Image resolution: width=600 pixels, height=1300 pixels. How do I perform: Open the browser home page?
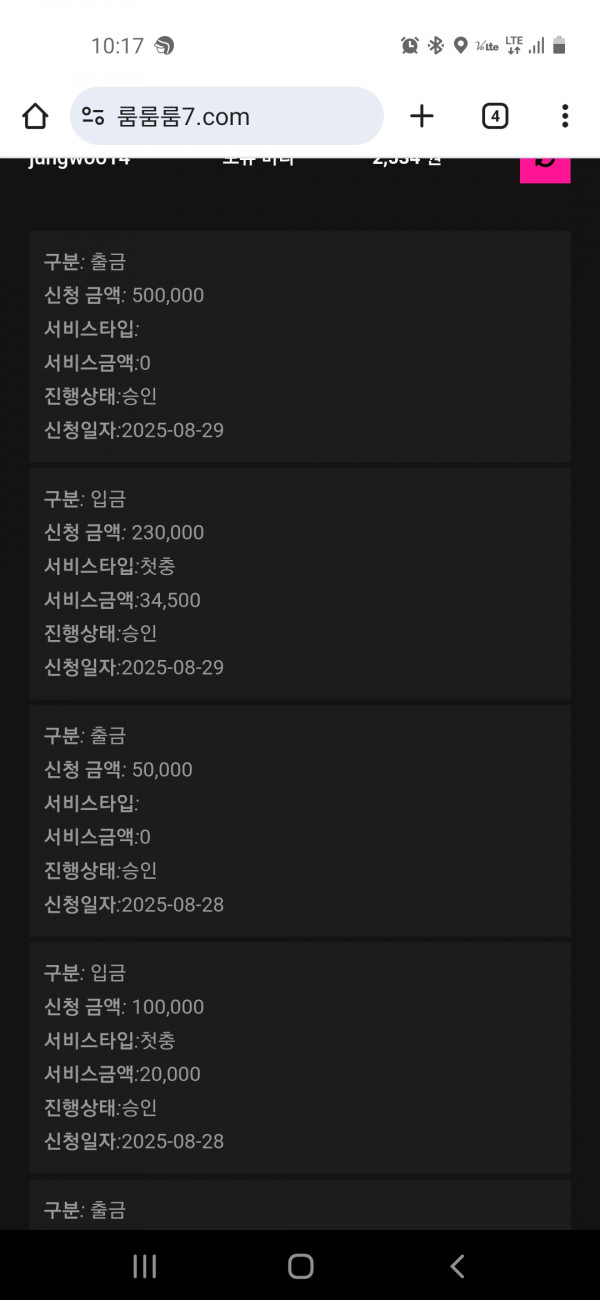coord(35,116)
